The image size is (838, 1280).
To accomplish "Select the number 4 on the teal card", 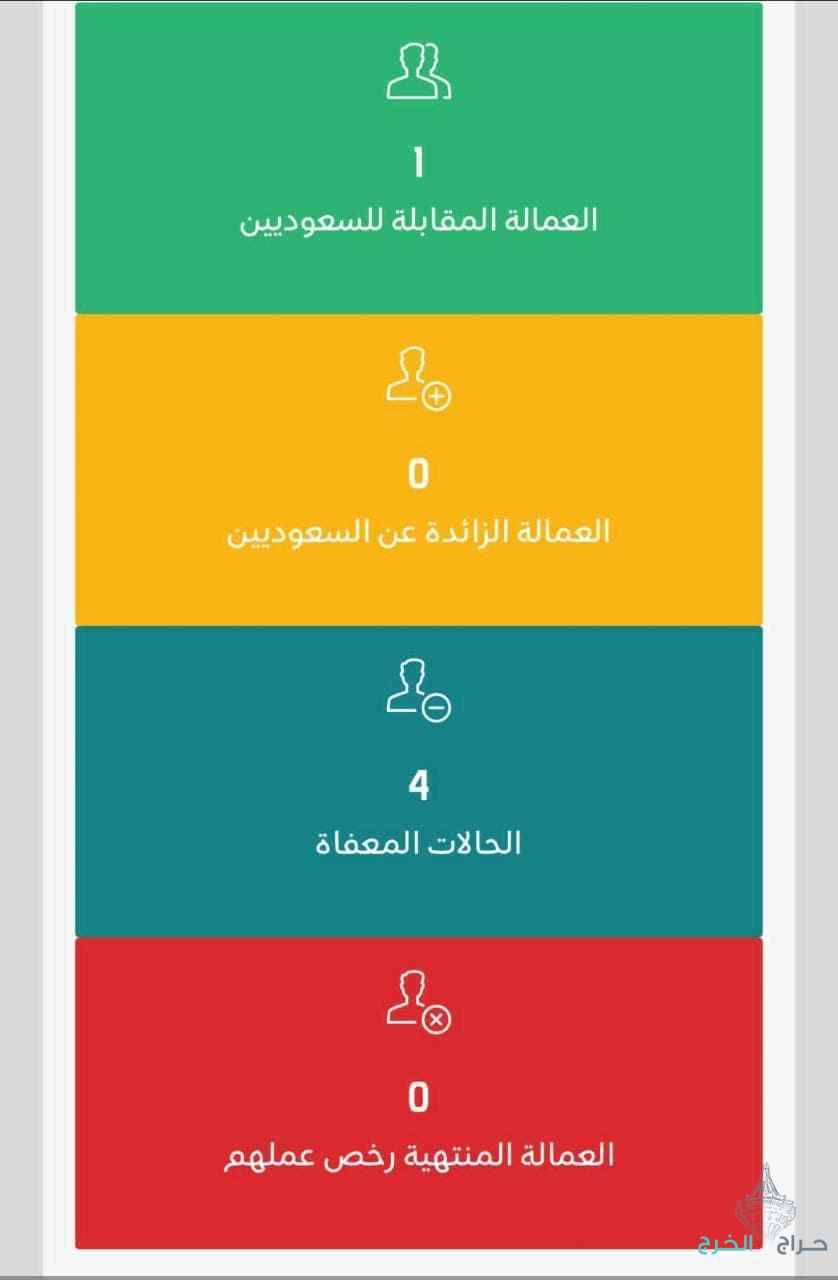I will (x=418, y=785).
